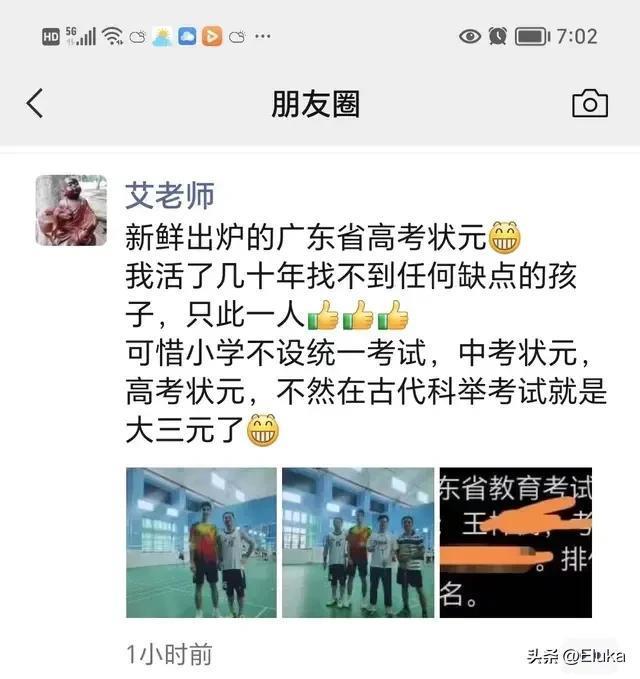640x679 pixels.
Task: View the first photo of two players
Action: click(201, 543)
